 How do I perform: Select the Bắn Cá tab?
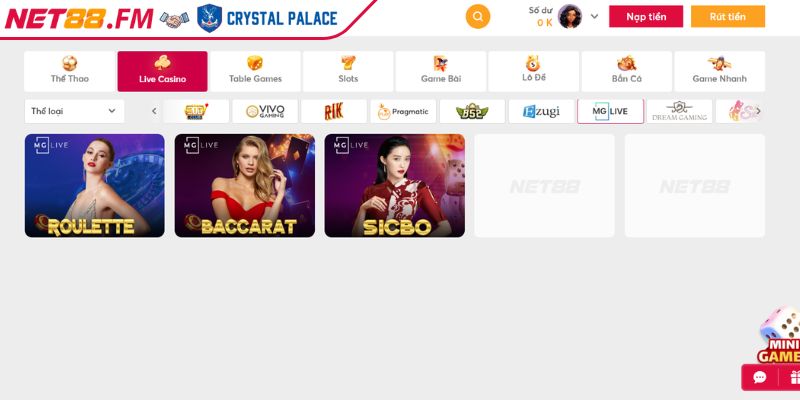pos(626,71)
